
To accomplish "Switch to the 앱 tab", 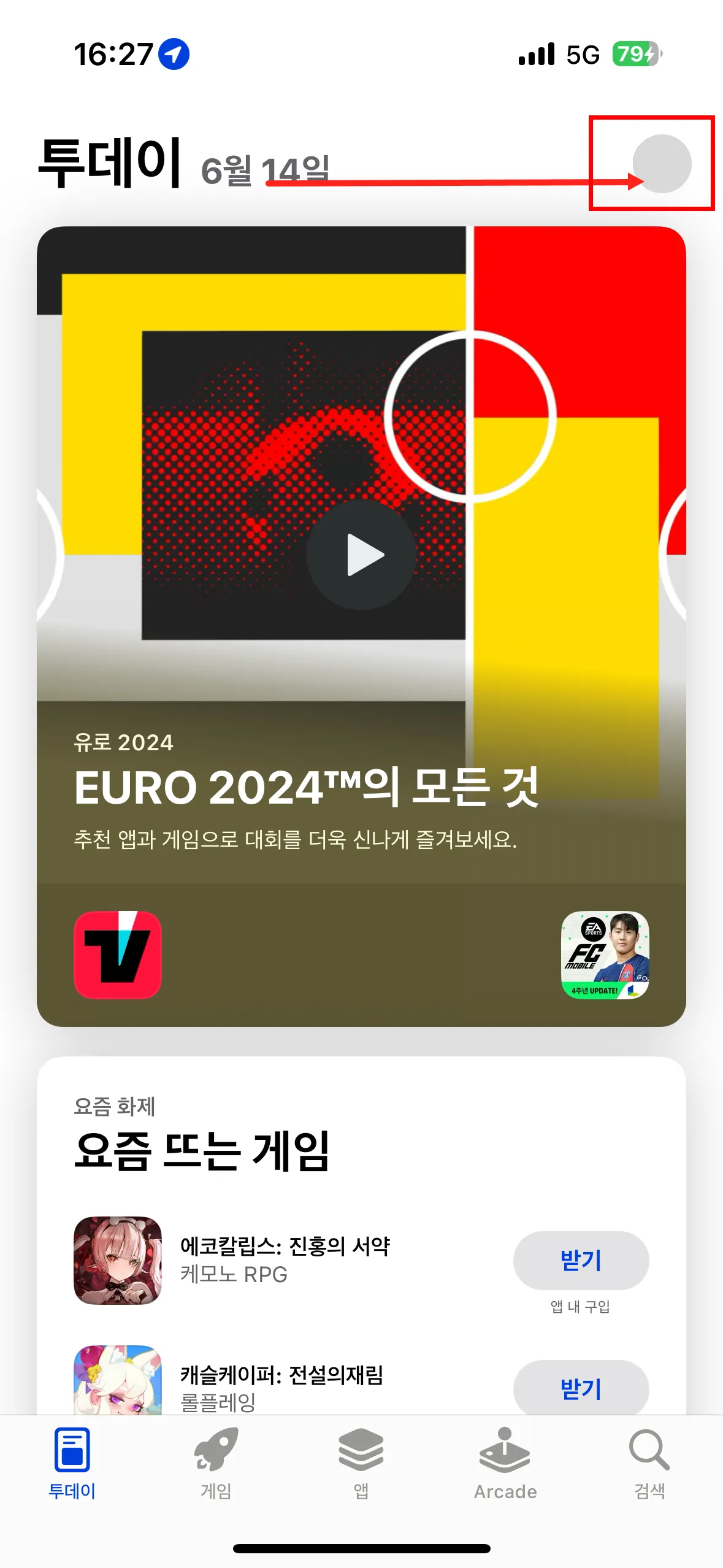I will point(361,1464).
